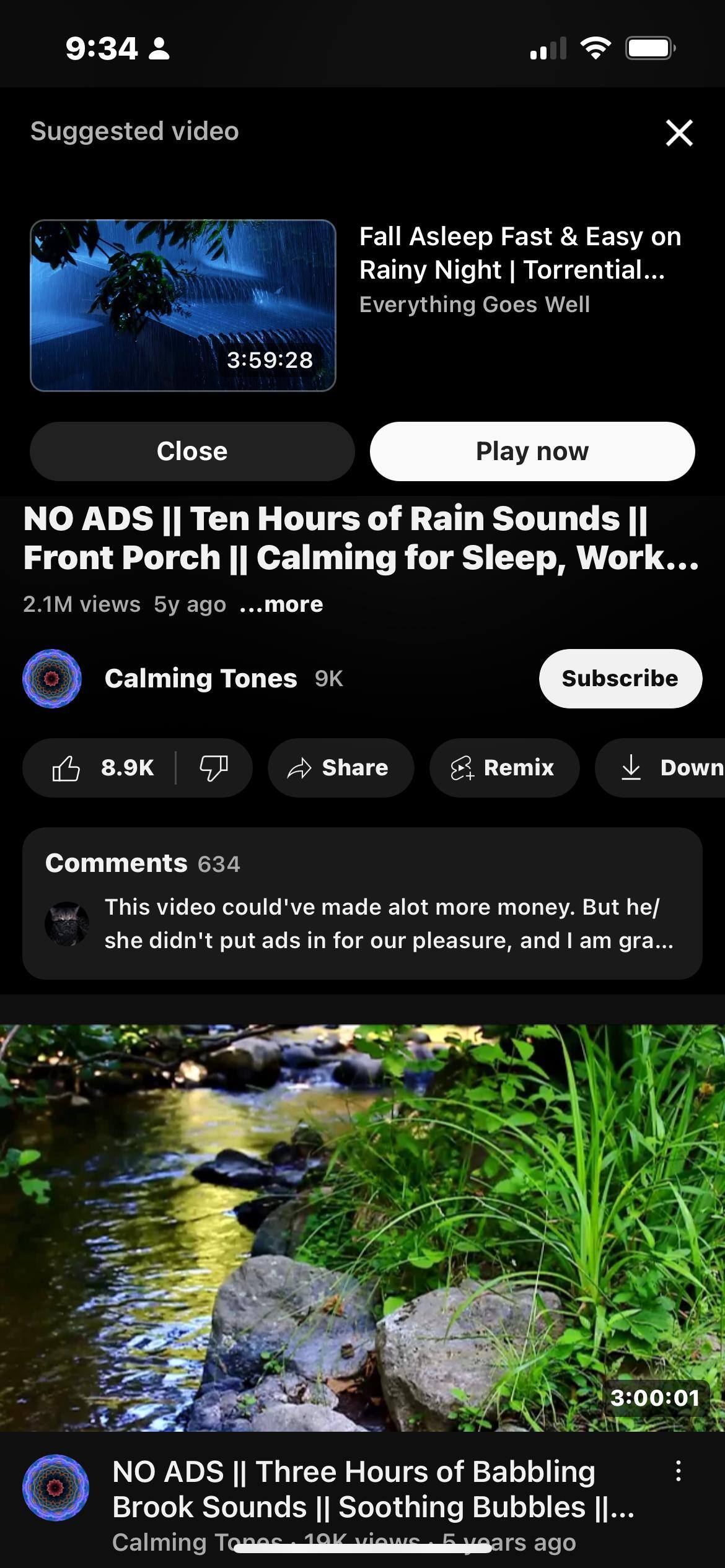Select the Remix feature
Image resolution: width=725 pixels, height=1568 pixels.
point(504,768)
